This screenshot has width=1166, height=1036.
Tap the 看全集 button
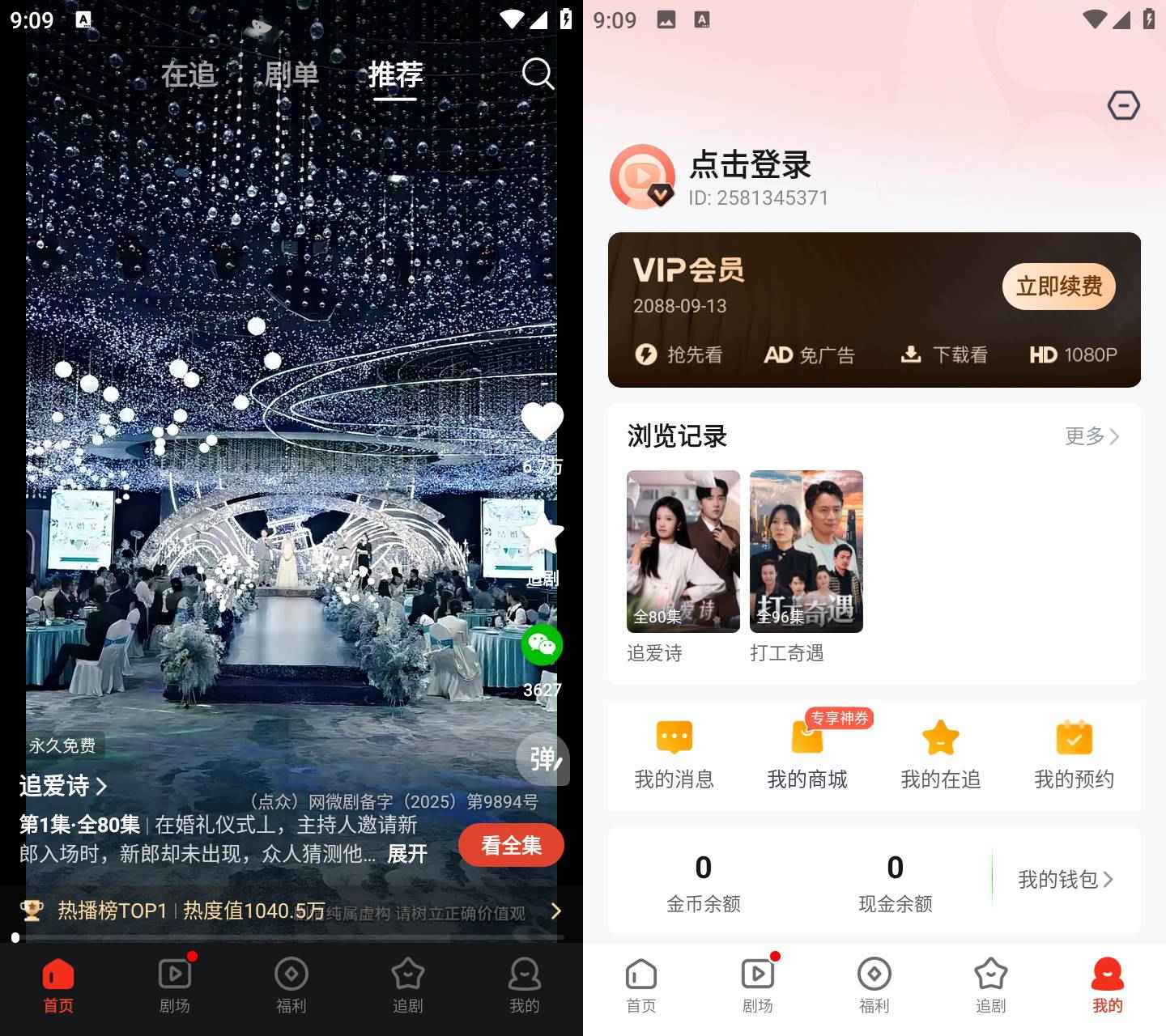[x=511, y=845]
